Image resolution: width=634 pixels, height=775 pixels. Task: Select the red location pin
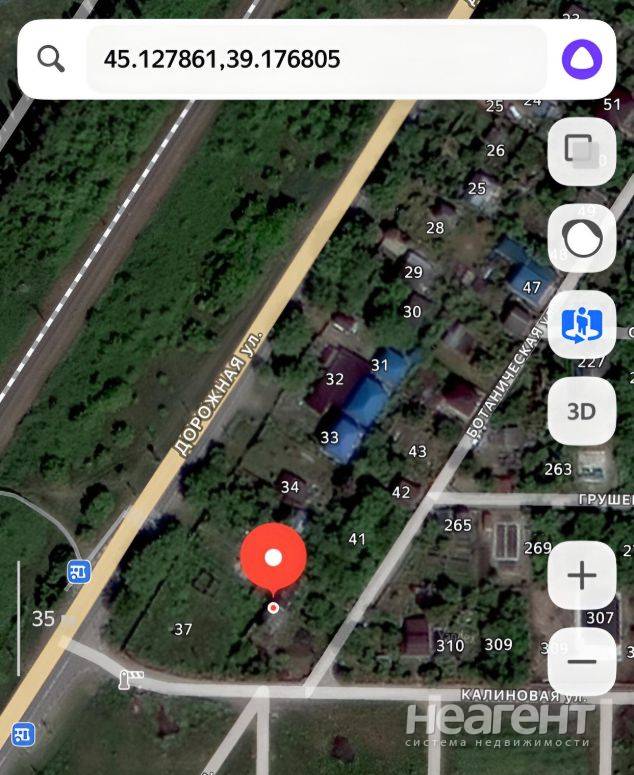[x=273, y=560]
